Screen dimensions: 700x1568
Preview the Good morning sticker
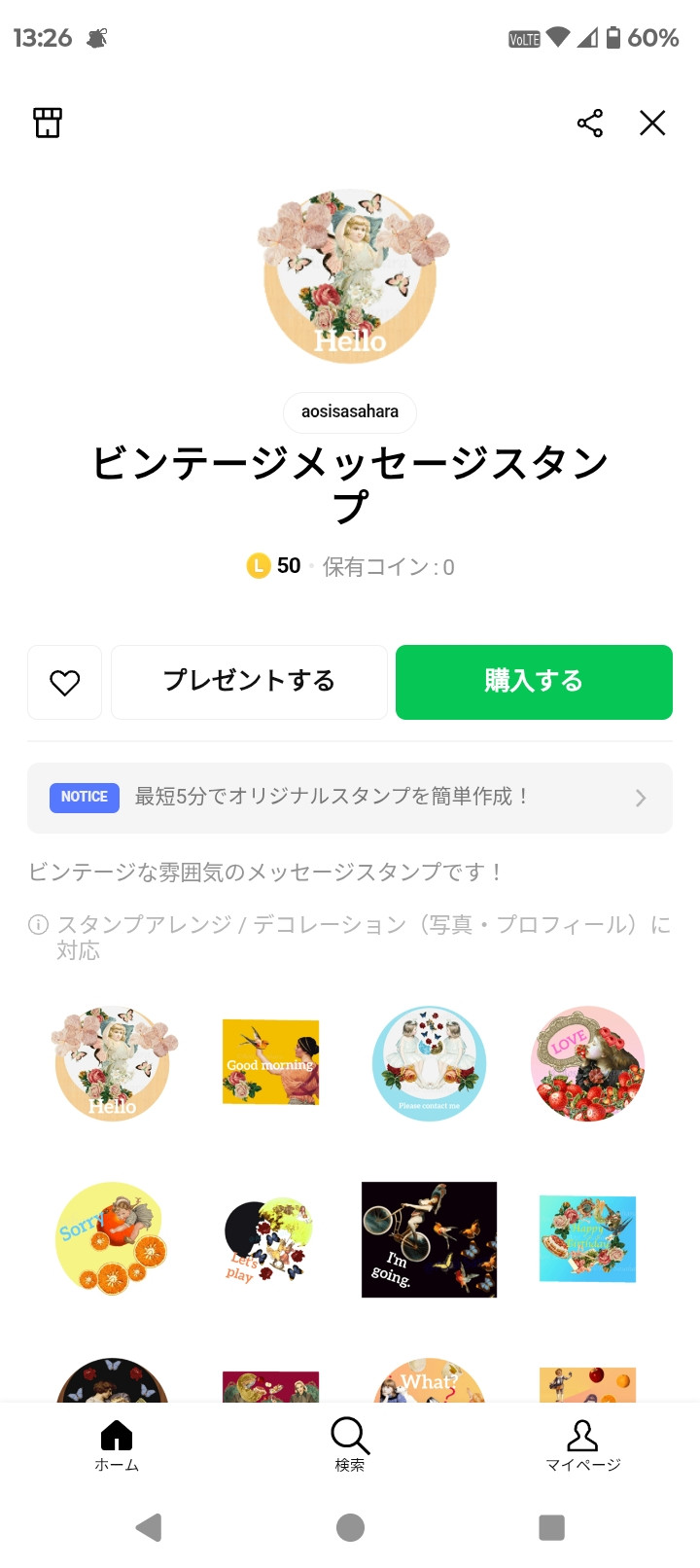click(x=271, y=1062)
